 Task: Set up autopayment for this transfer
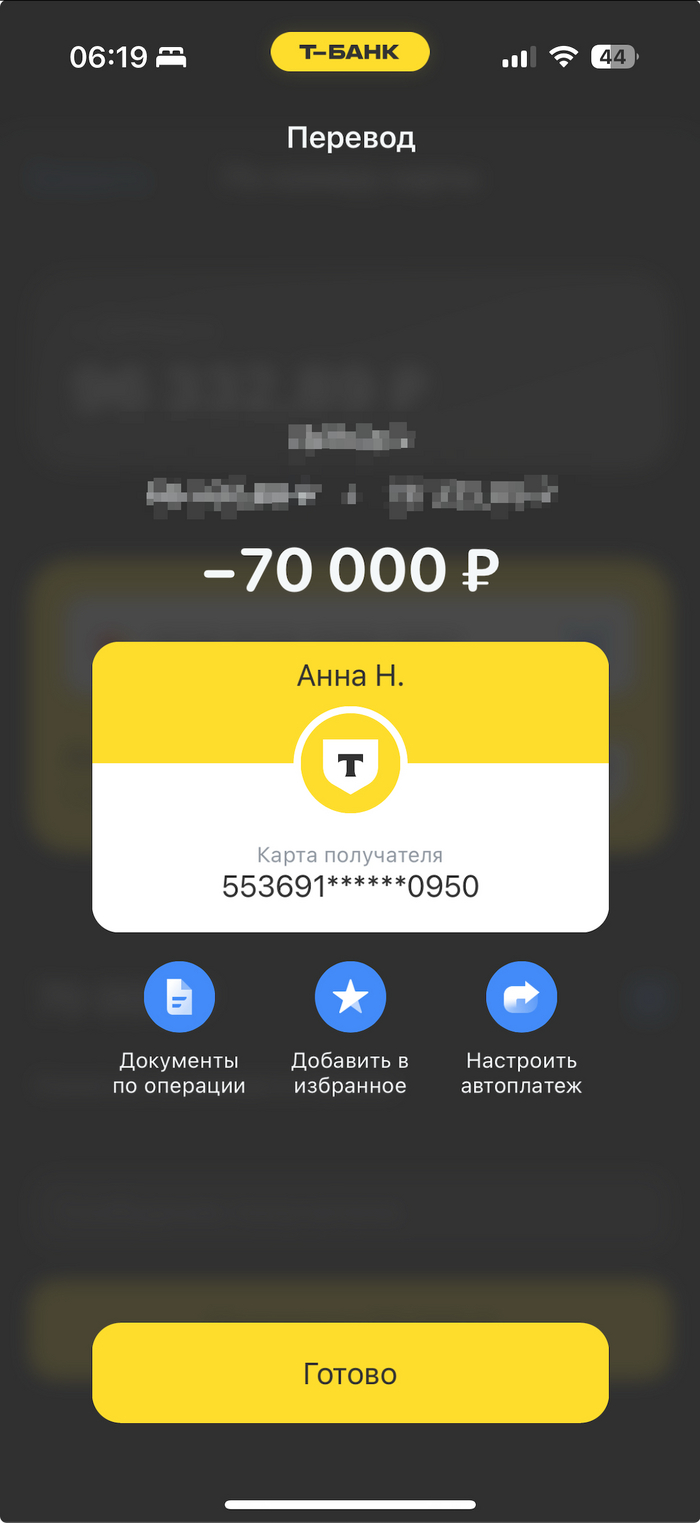point(521,997)
